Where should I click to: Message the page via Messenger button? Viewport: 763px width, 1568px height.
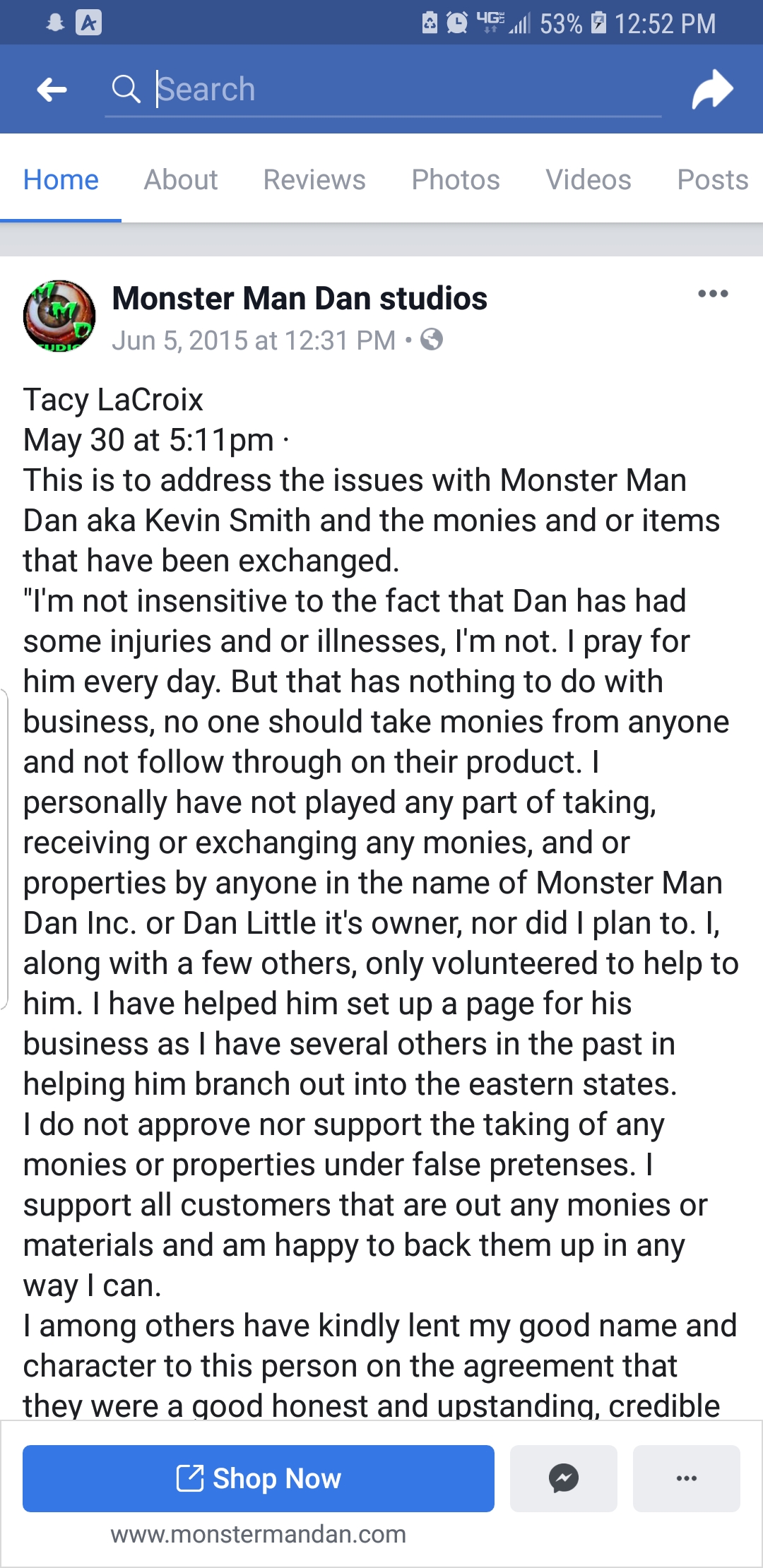click(x=564, y=1478)
